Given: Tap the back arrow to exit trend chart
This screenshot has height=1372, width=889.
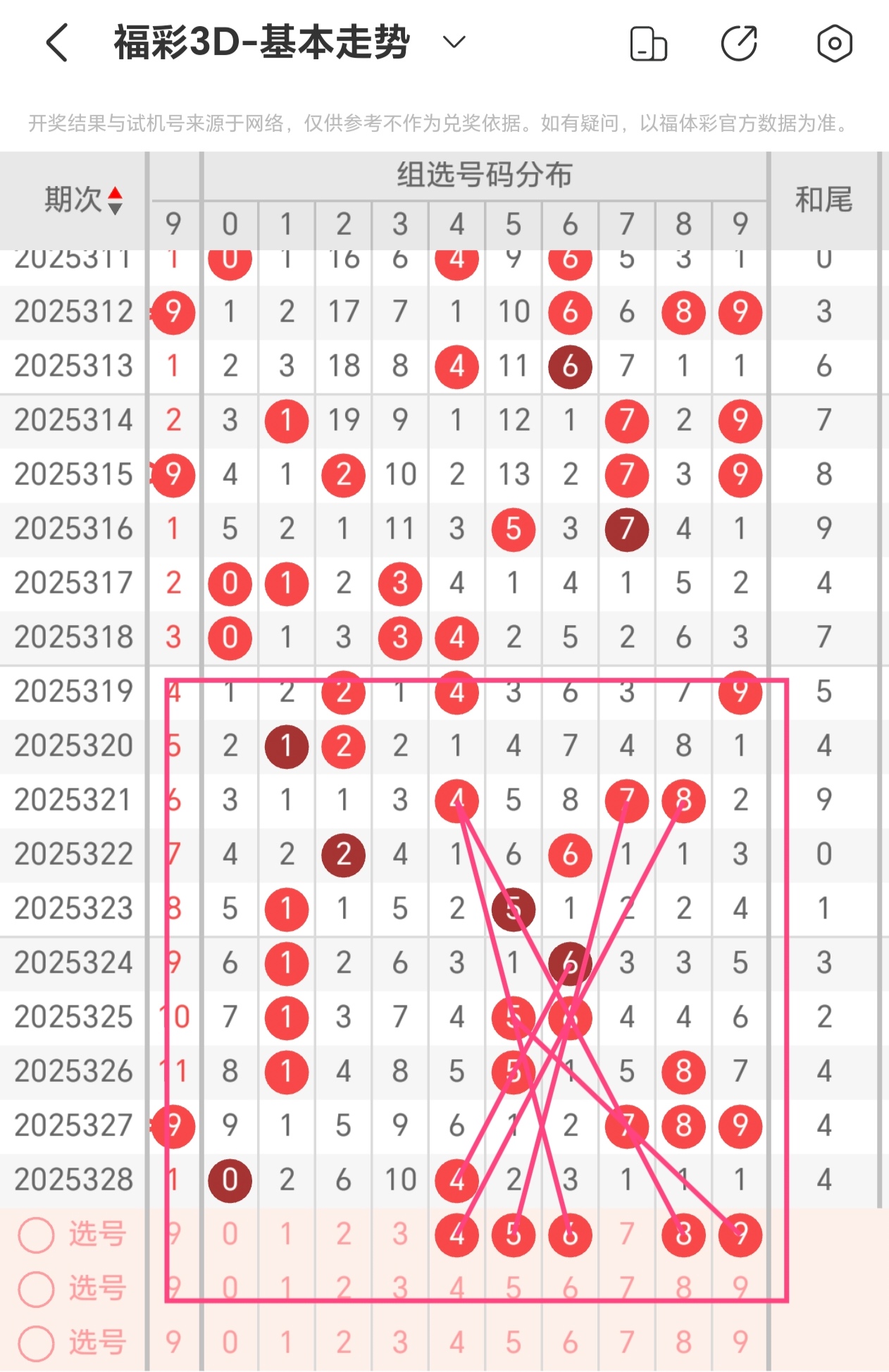Looking at the screenshot, I should (56, 42).
